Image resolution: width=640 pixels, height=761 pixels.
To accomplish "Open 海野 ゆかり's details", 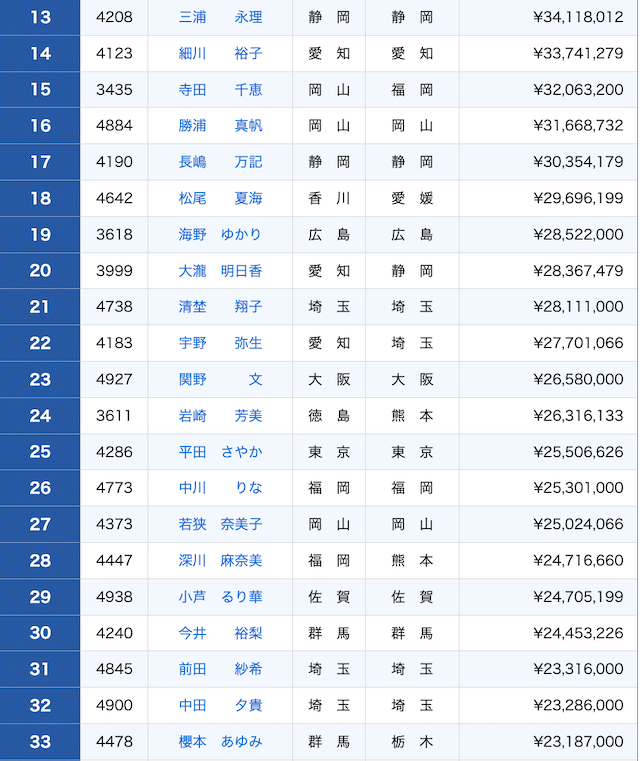I will (x=220, y=234).
